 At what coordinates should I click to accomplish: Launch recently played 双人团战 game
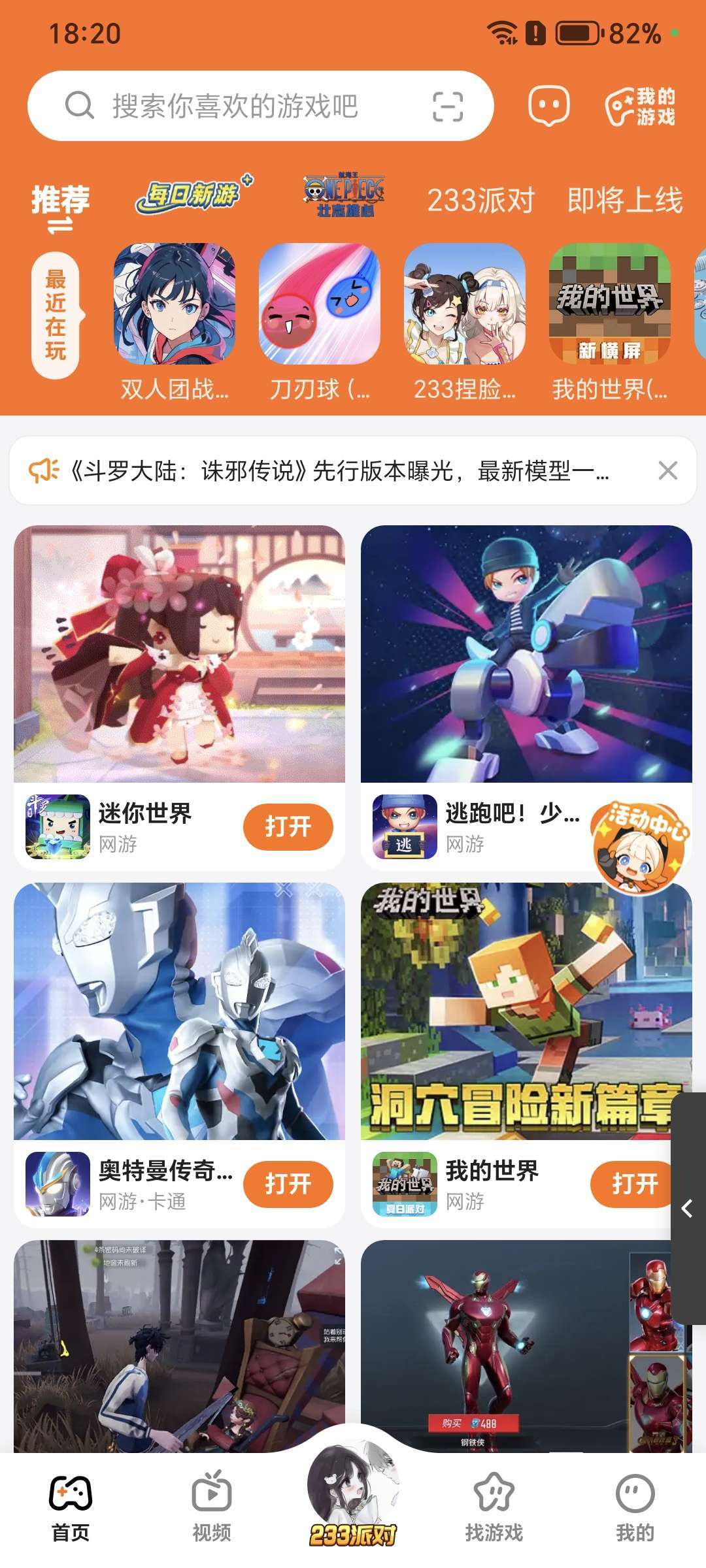pyautogui.click(x=175, y=304)
